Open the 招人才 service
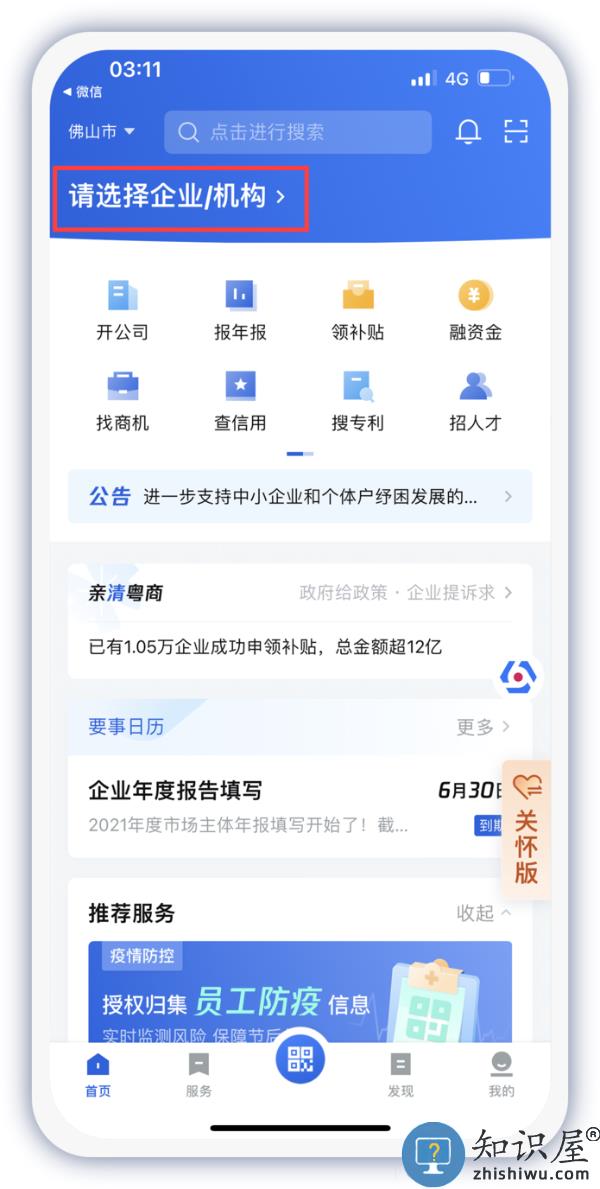 [x=475, y=401]
